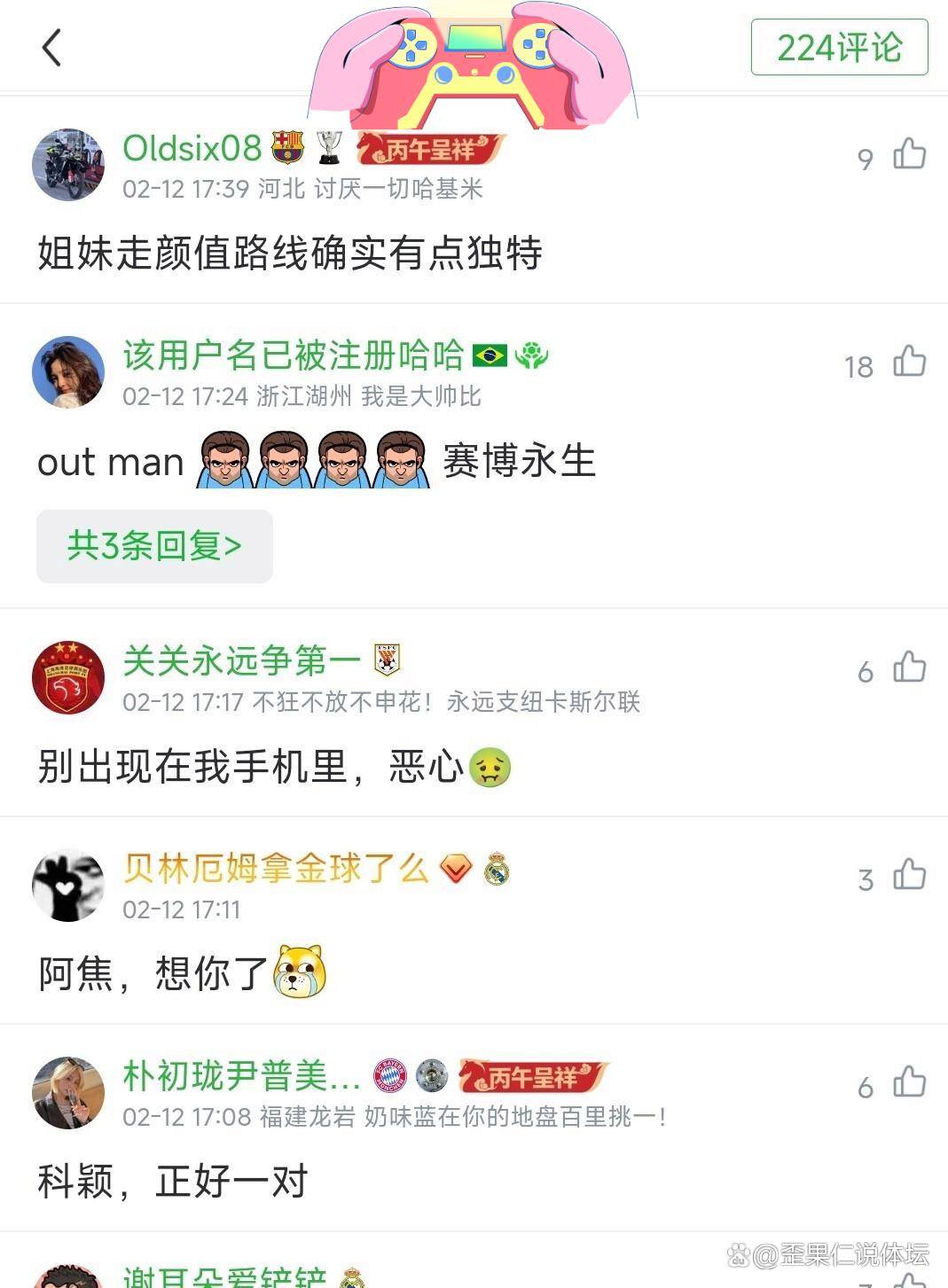This screenshot has height=1288, width=948.
Task: Like the comment by Oldsix08
Action: point(909,154)
